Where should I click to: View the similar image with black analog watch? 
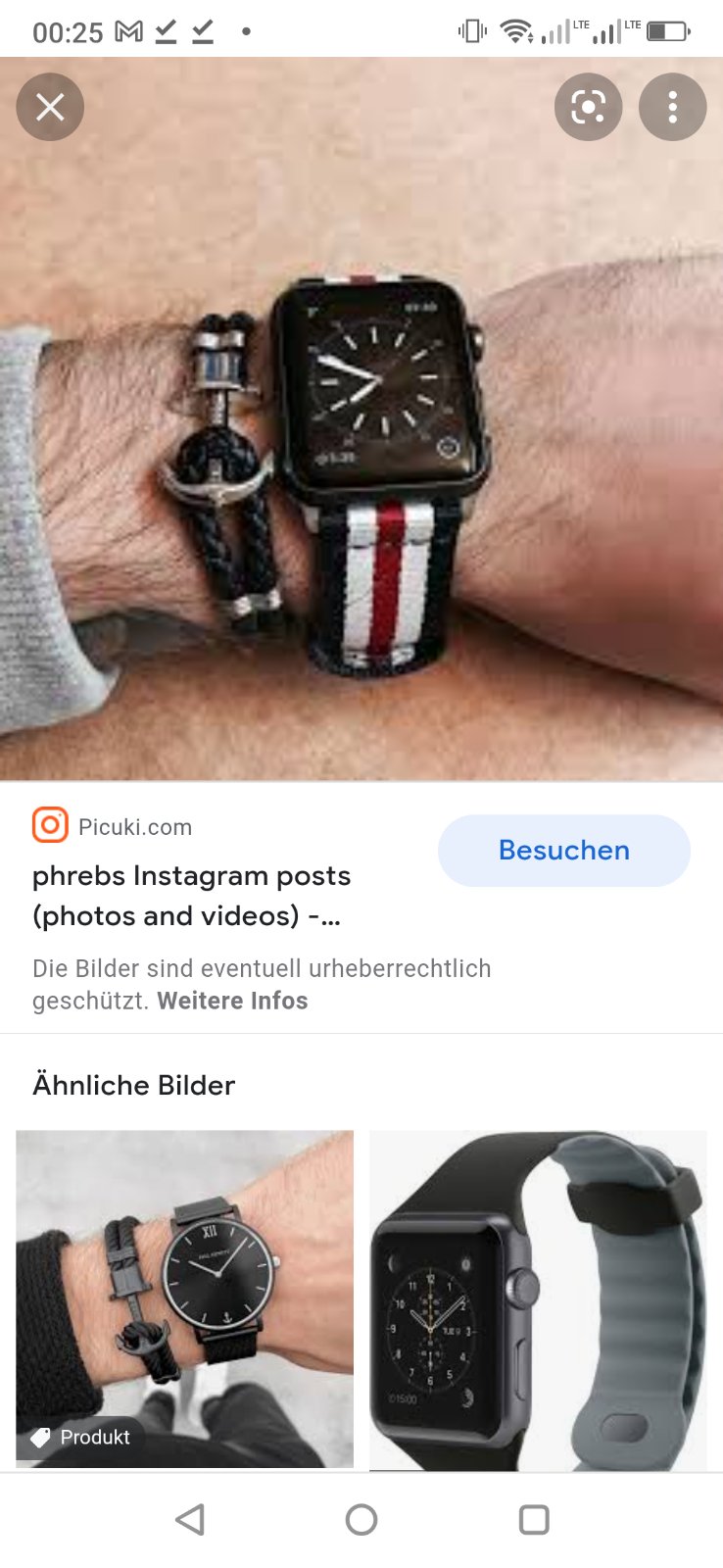184,1298
